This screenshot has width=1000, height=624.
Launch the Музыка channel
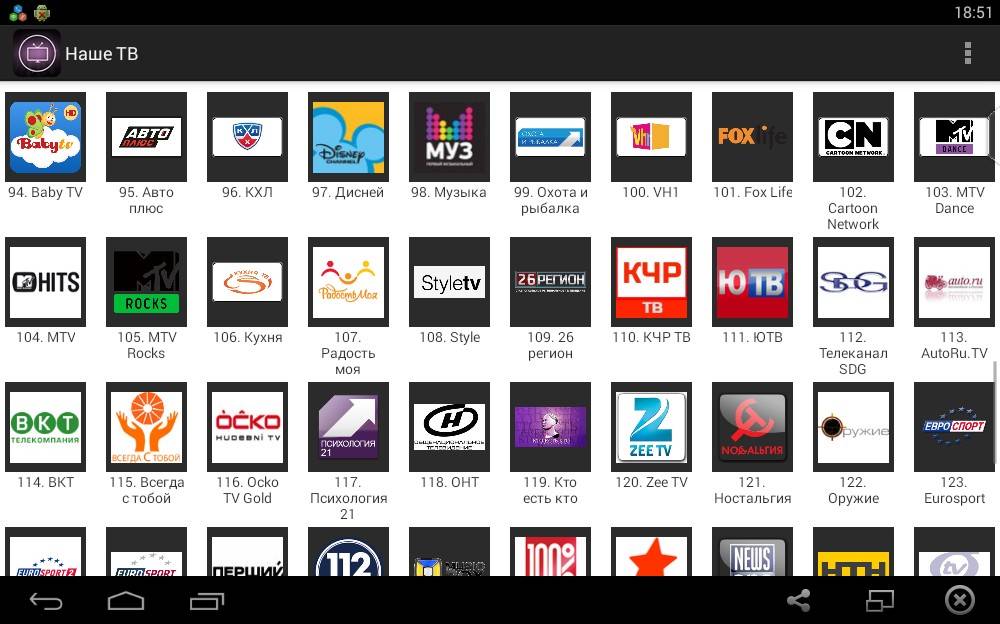pos(449,137)
